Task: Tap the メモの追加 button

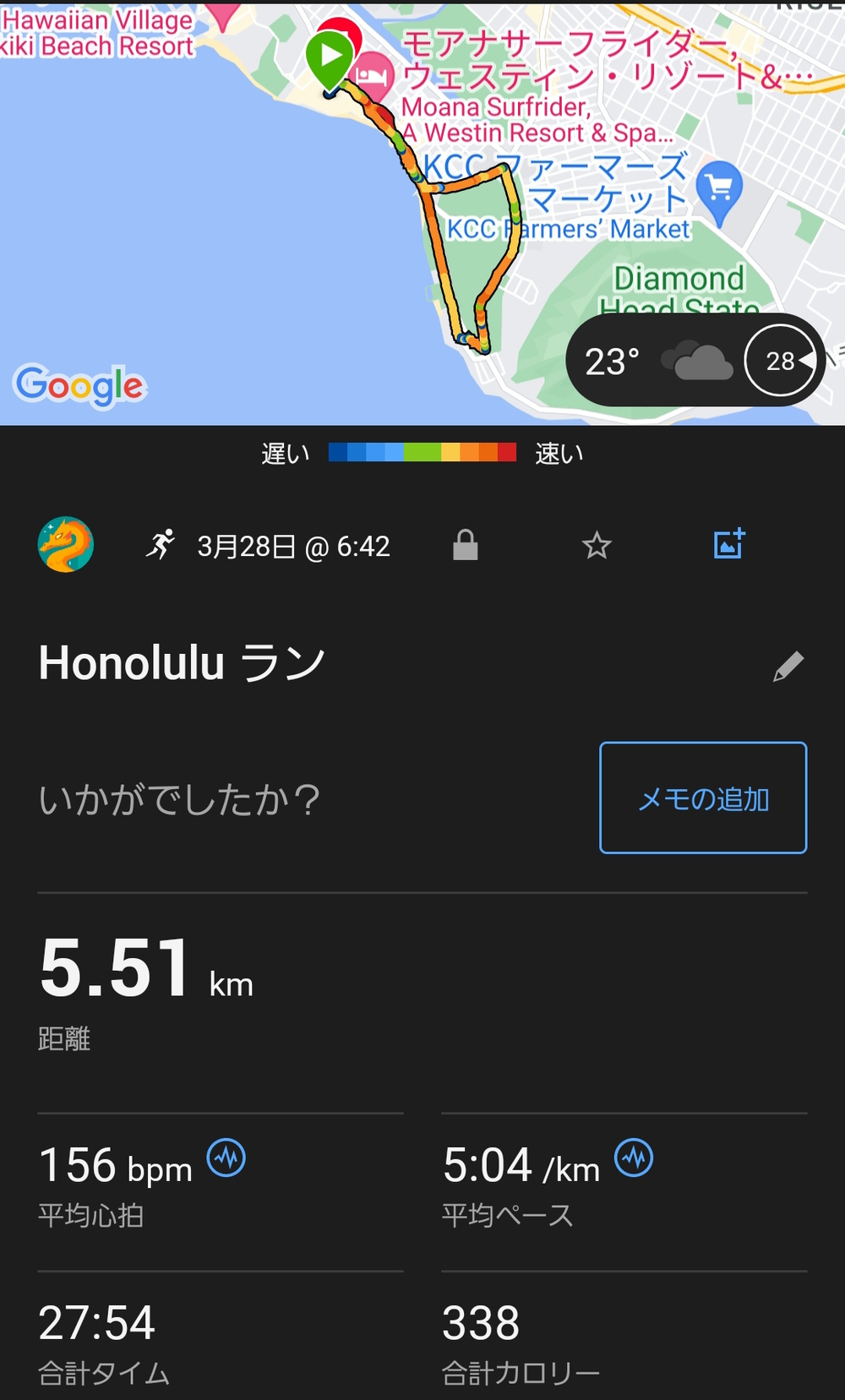Action: [703, 798]
